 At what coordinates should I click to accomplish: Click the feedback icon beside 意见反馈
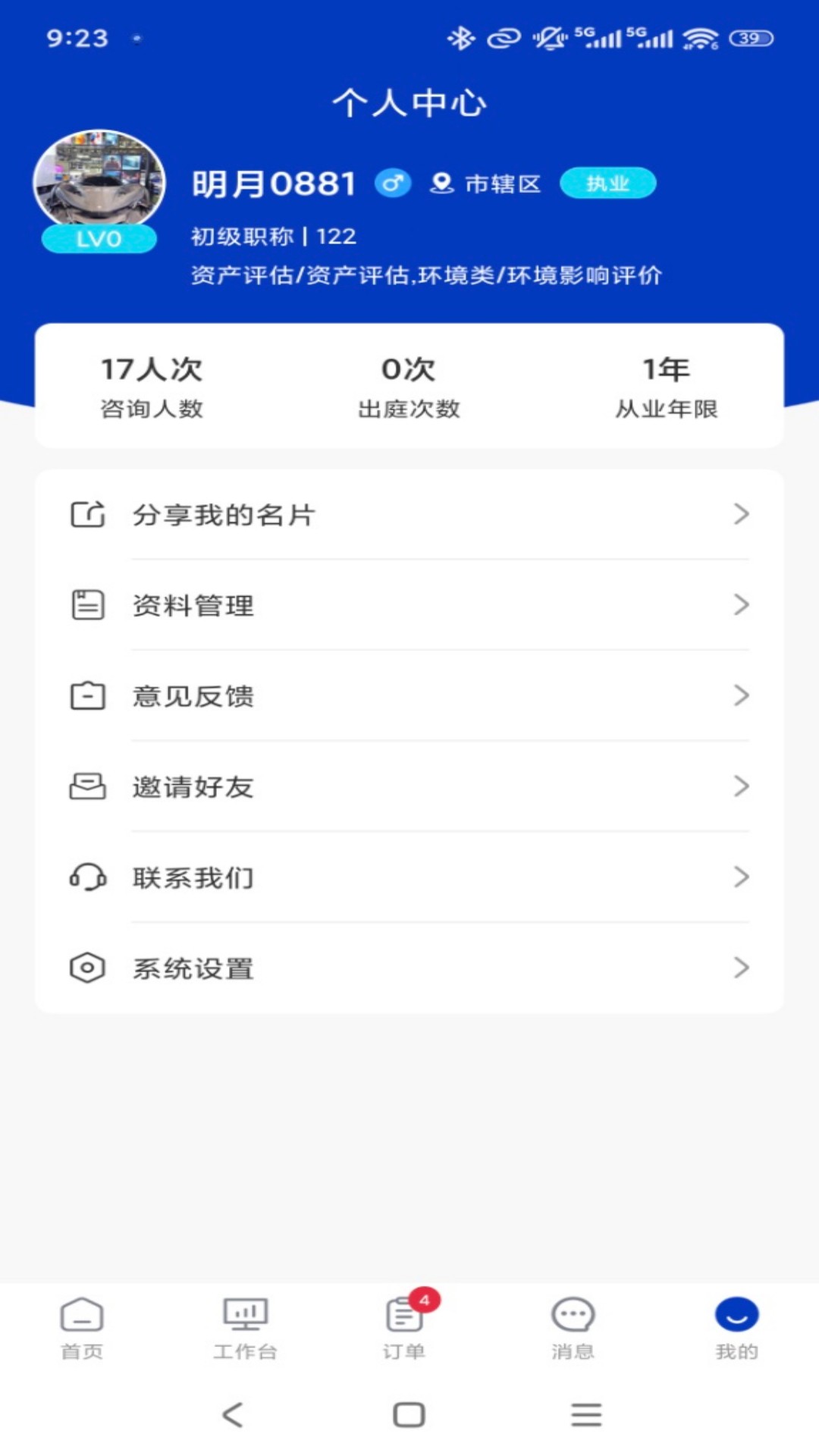pos(86,695)
